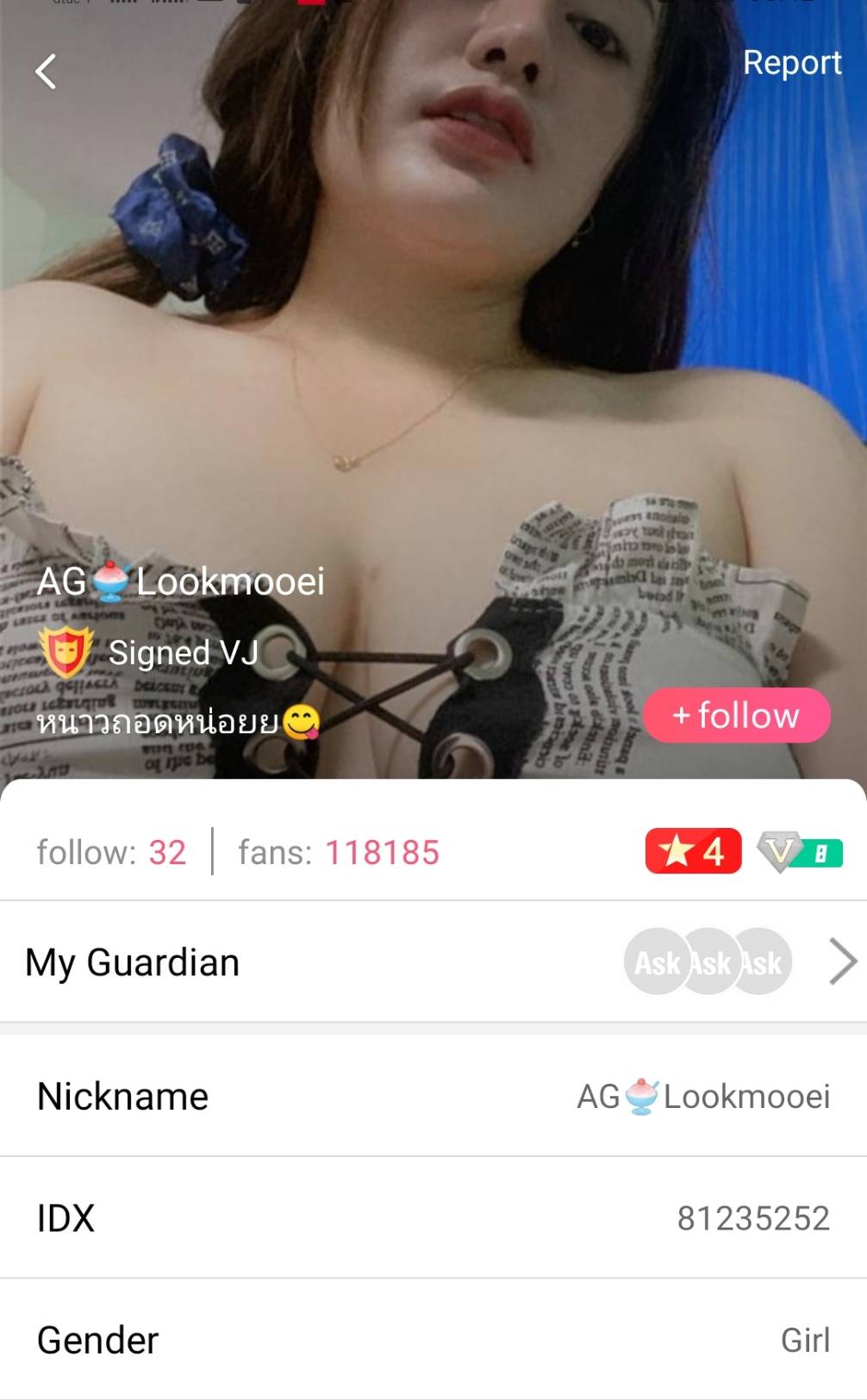The image size is (867, 1400).
Task: Report this profile
Action: (791, 63)
